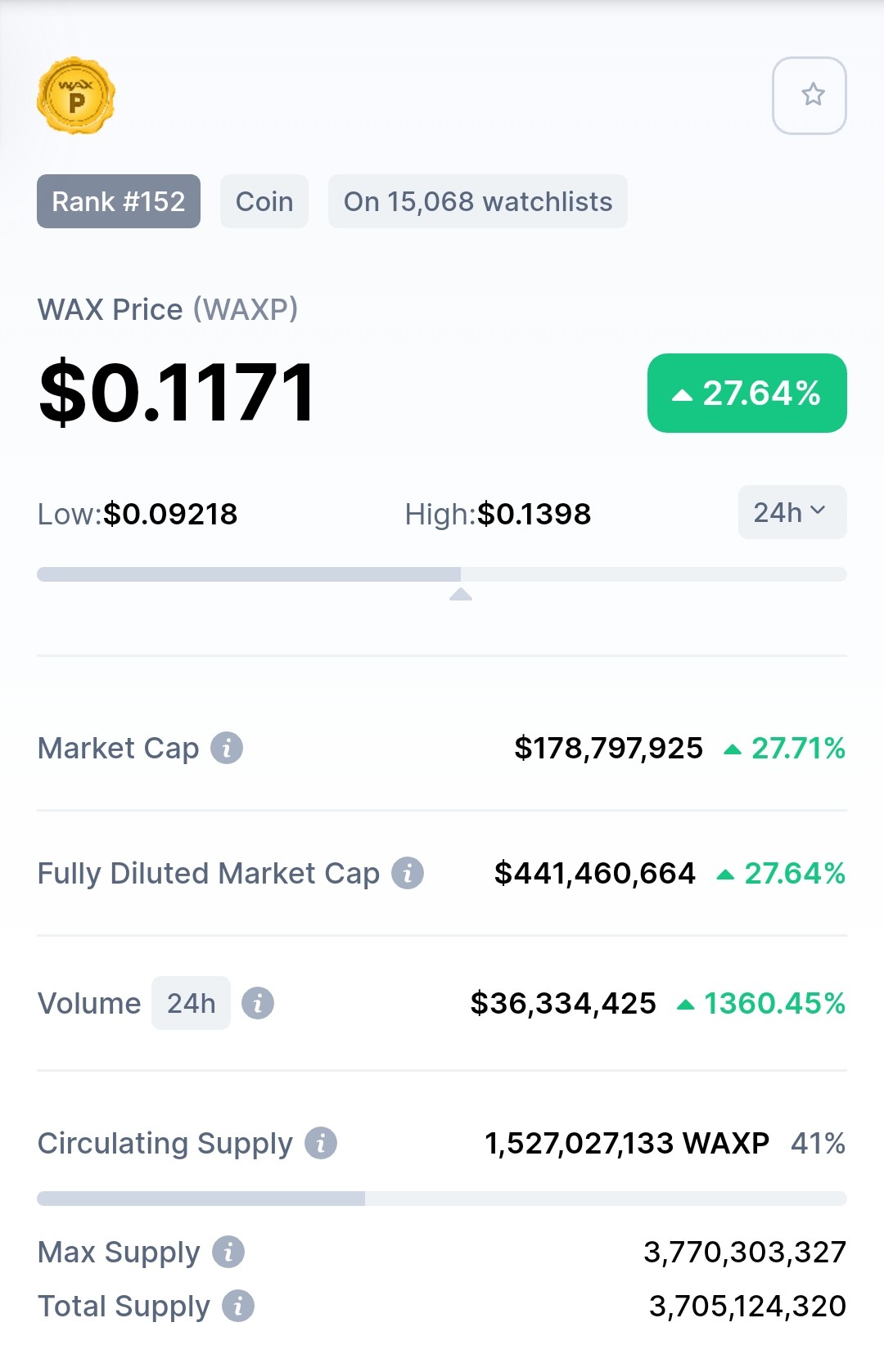The width and height of the screenshot is (884, 1372).
Task: Tap the Market Cap info icon
Action: (x=227, y=748)
